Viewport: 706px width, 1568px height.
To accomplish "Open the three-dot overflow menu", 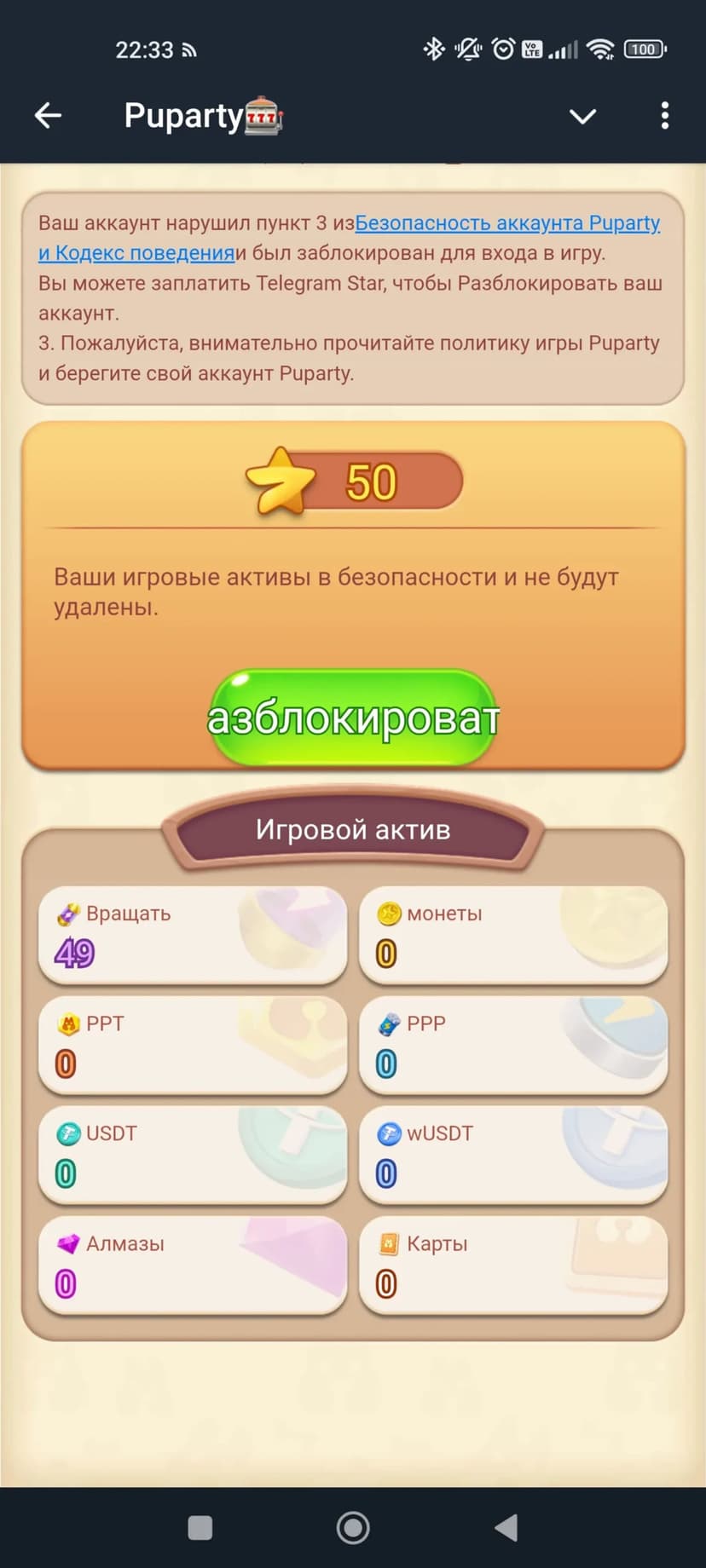I will (664, 116).
